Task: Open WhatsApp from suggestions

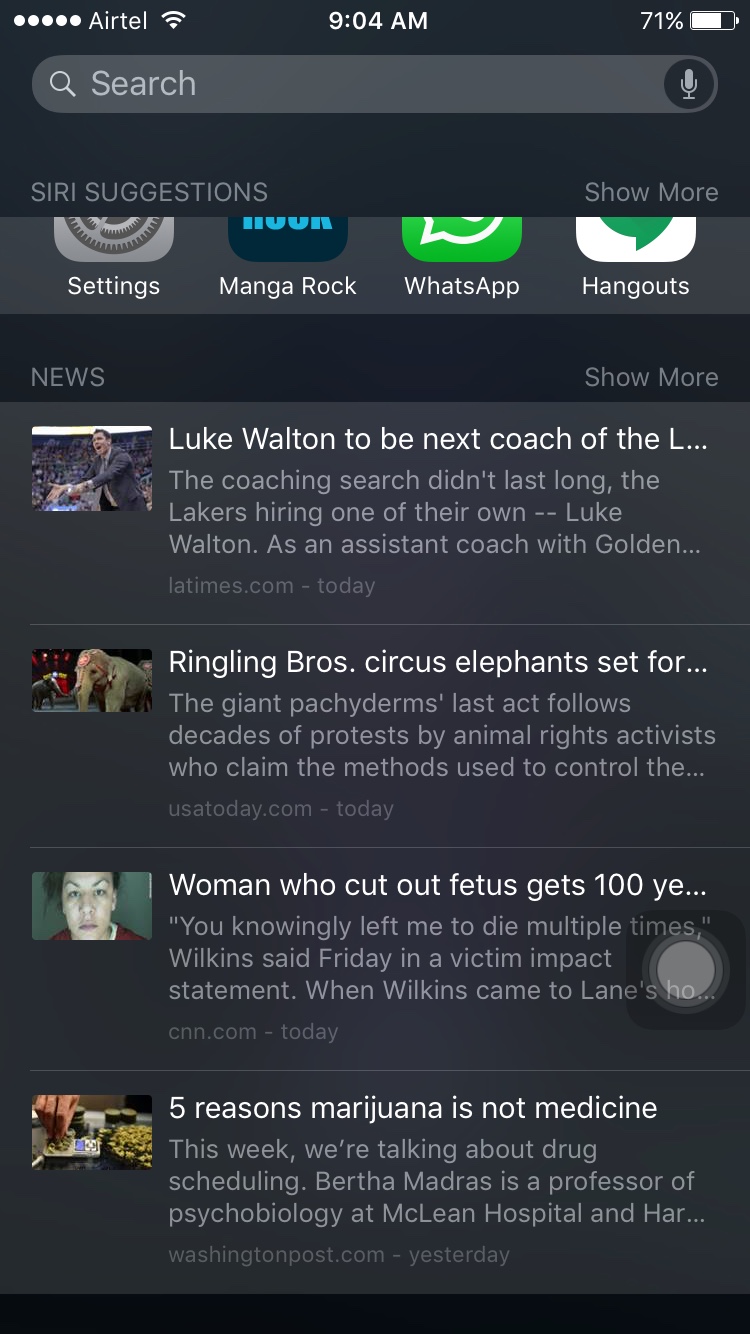Action: click(x=462, y=262)
